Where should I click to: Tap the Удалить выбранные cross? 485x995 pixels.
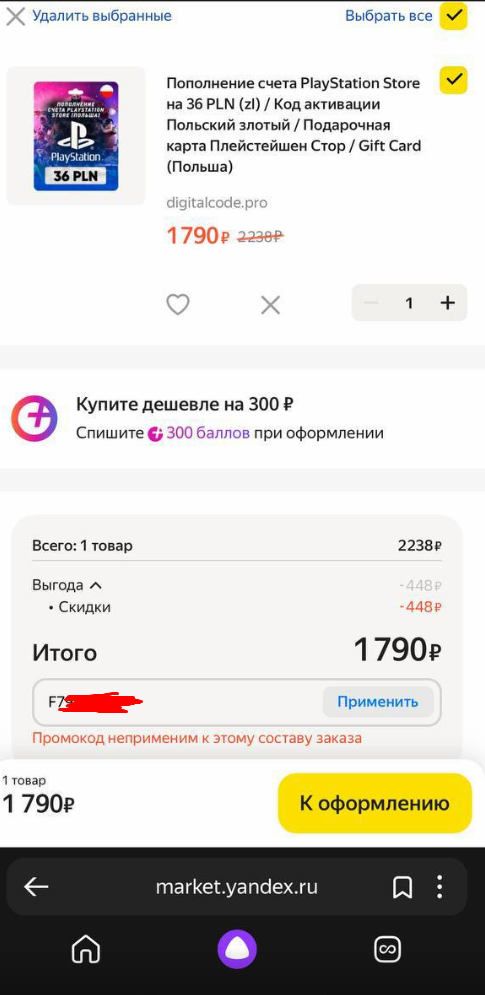pos(15,16)
